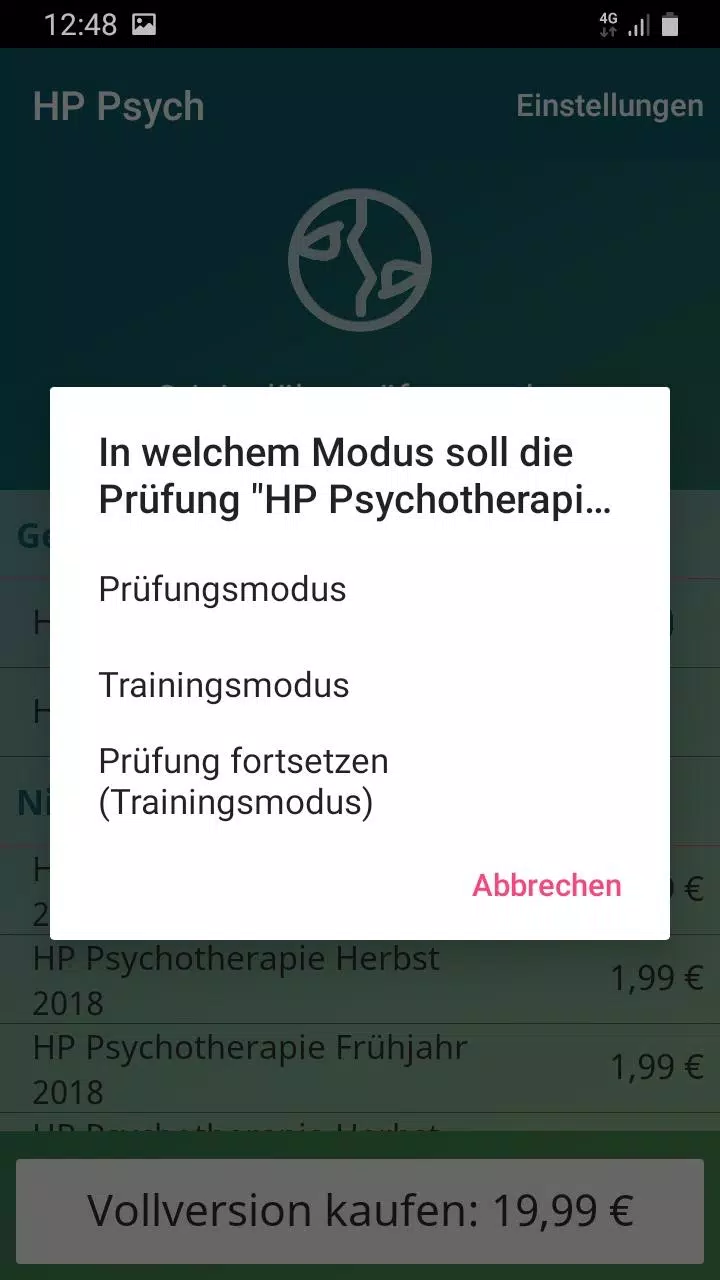The height and width of the screenshot is (1280, 720).
Task: Dismiss the dialog with Abbrechen
Action: 546,886
